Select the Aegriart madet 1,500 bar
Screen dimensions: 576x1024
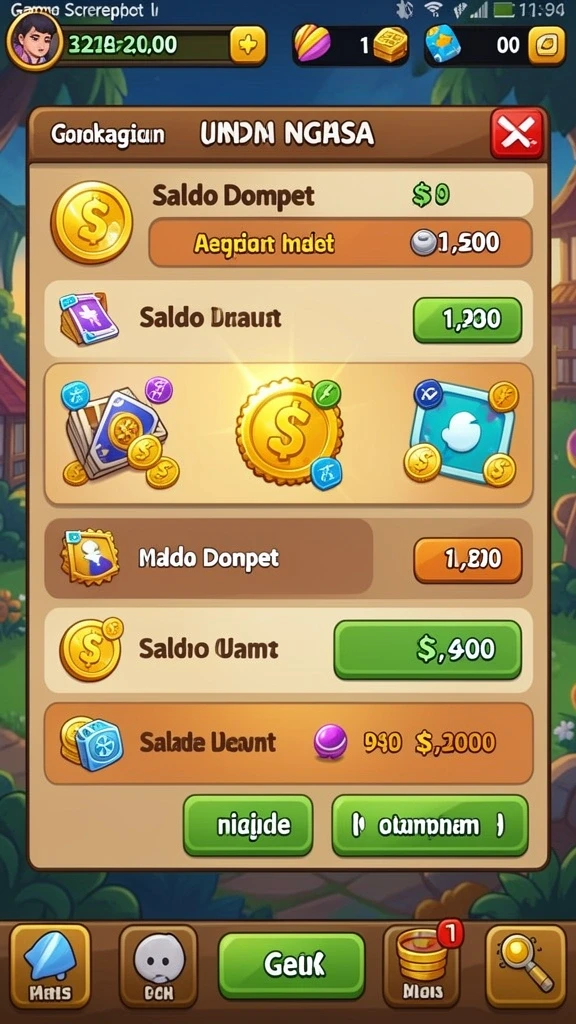340,243
